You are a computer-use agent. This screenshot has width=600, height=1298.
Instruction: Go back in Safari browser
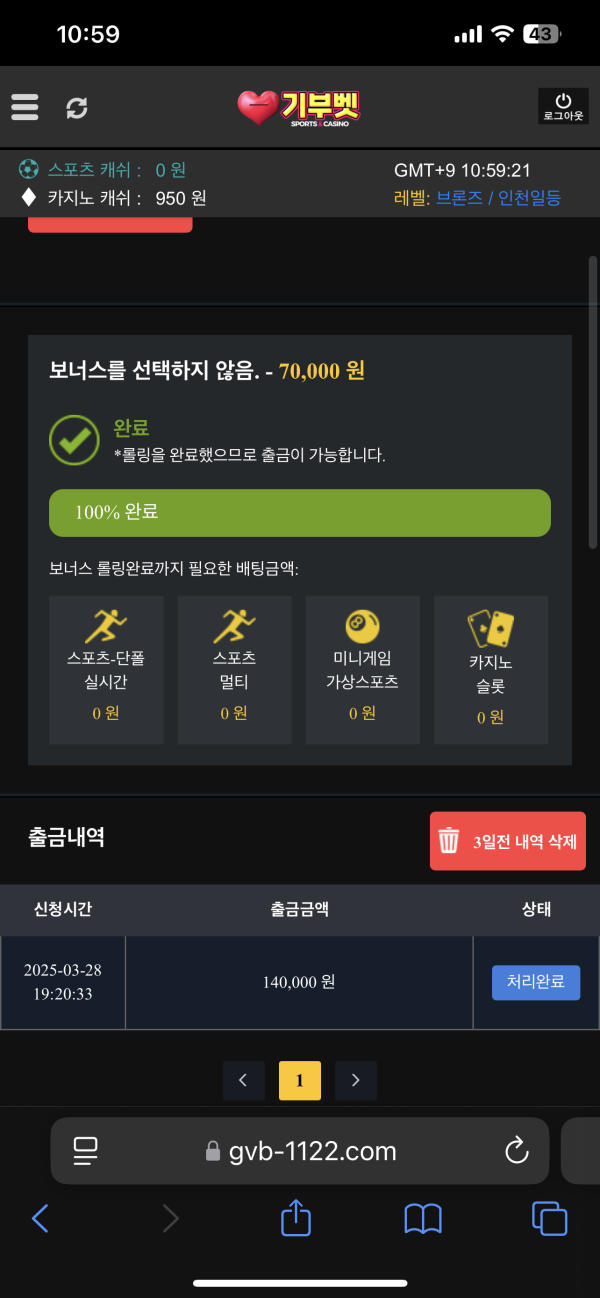(x=40, y=1217)
